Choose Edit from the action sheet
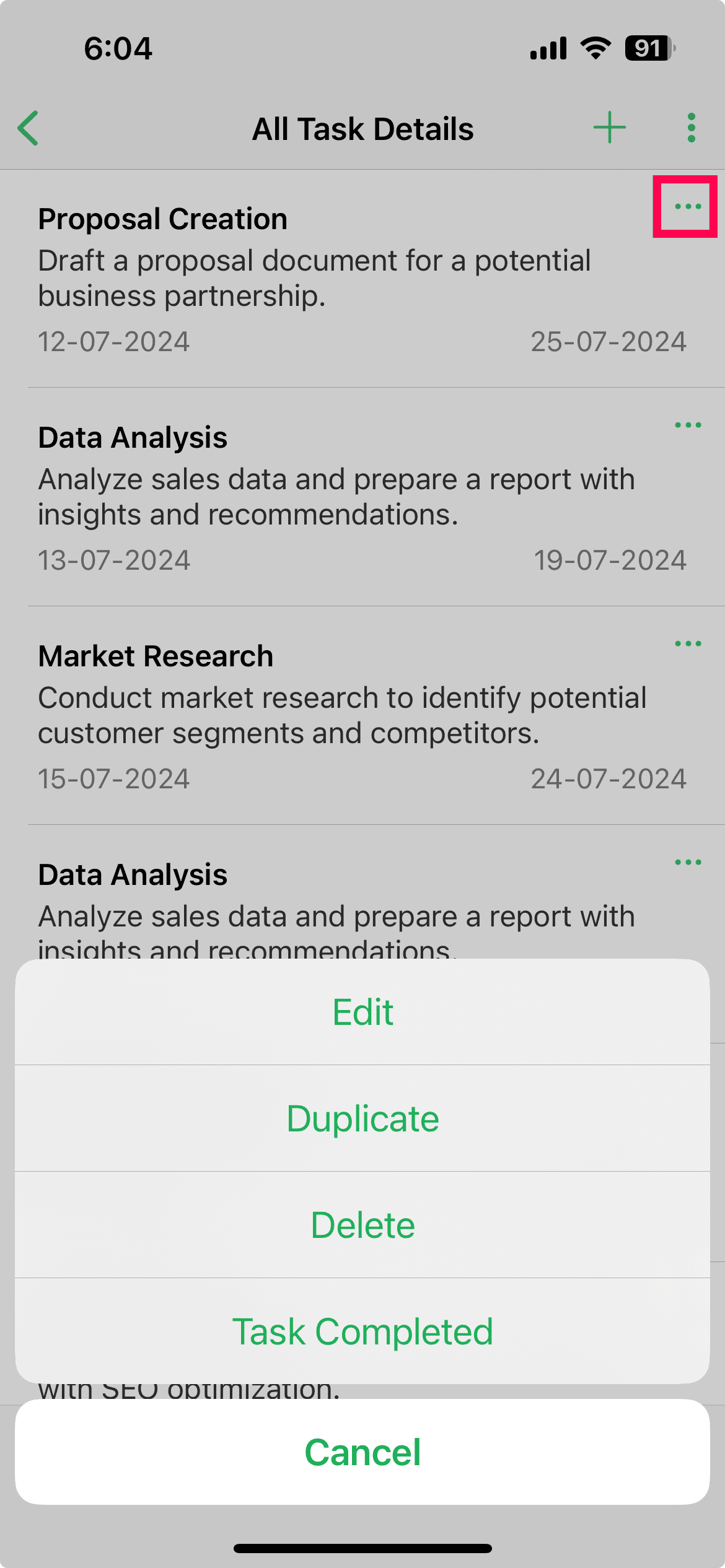This screenshot has width=725, height=1568. click(x=362, y=1012)
